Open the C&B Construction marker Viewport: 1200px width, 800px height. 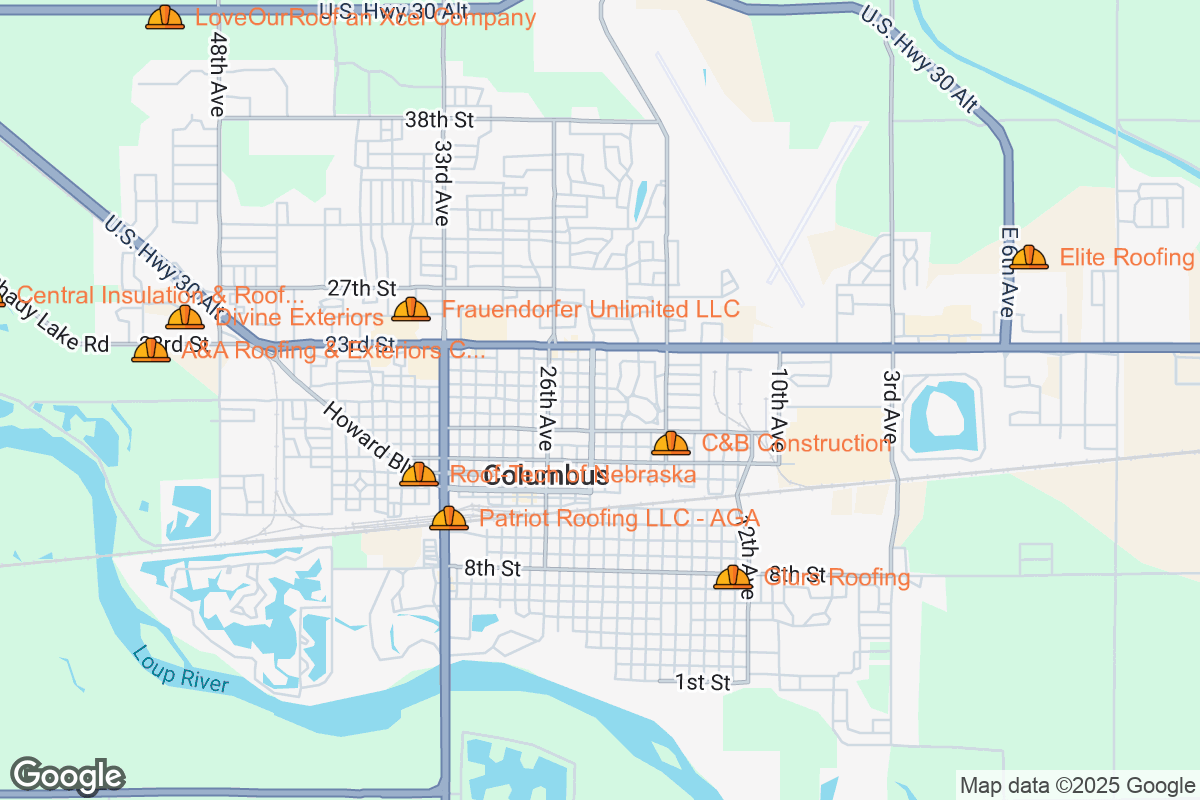pos(671,443)
